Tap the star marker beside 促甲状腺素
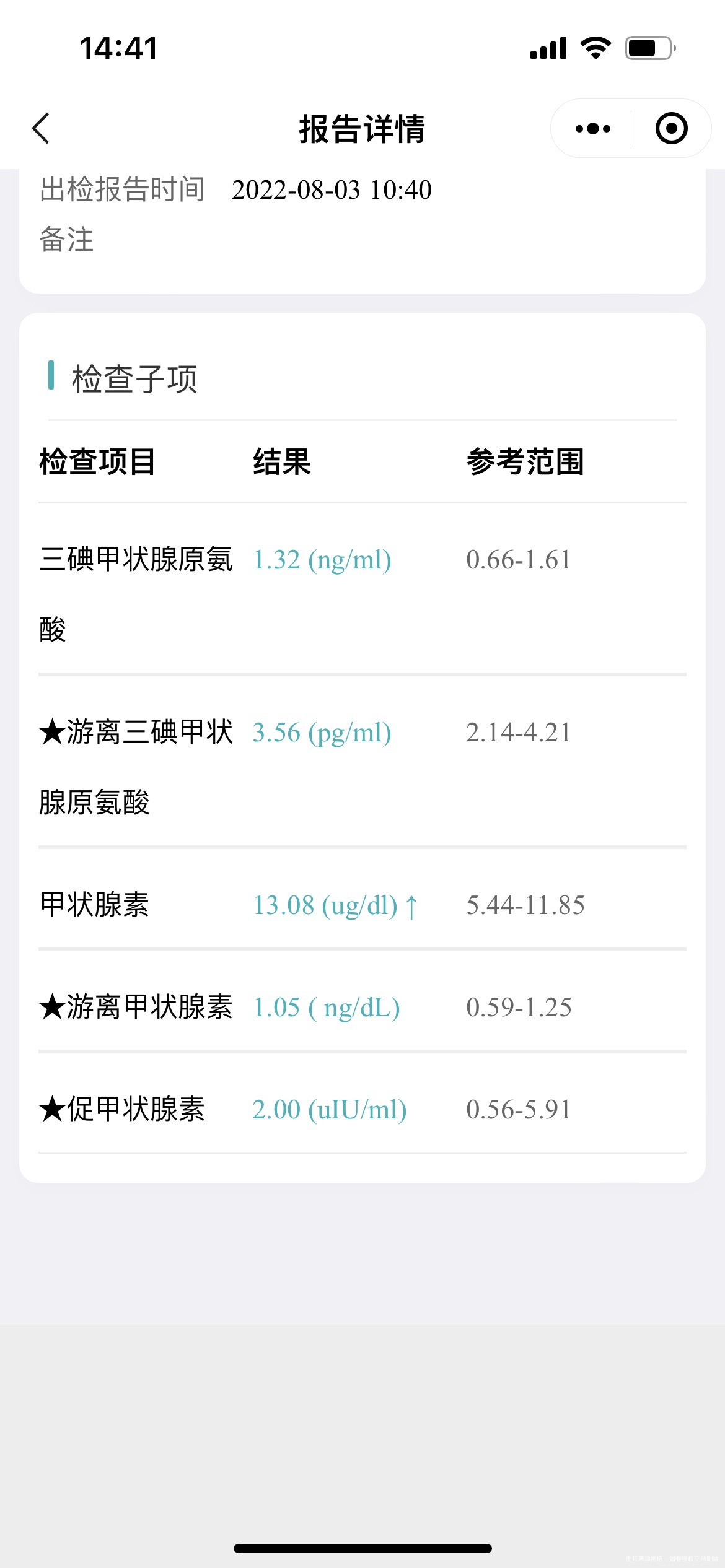 click(53, 1110)
